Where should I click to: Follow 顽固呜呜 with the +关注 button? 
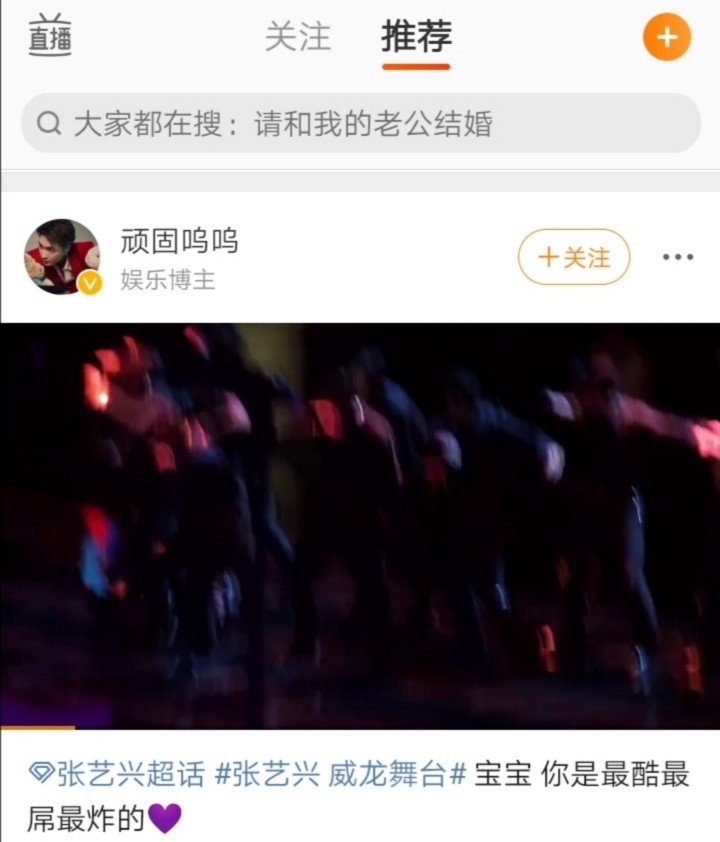[x=573, y=257]
